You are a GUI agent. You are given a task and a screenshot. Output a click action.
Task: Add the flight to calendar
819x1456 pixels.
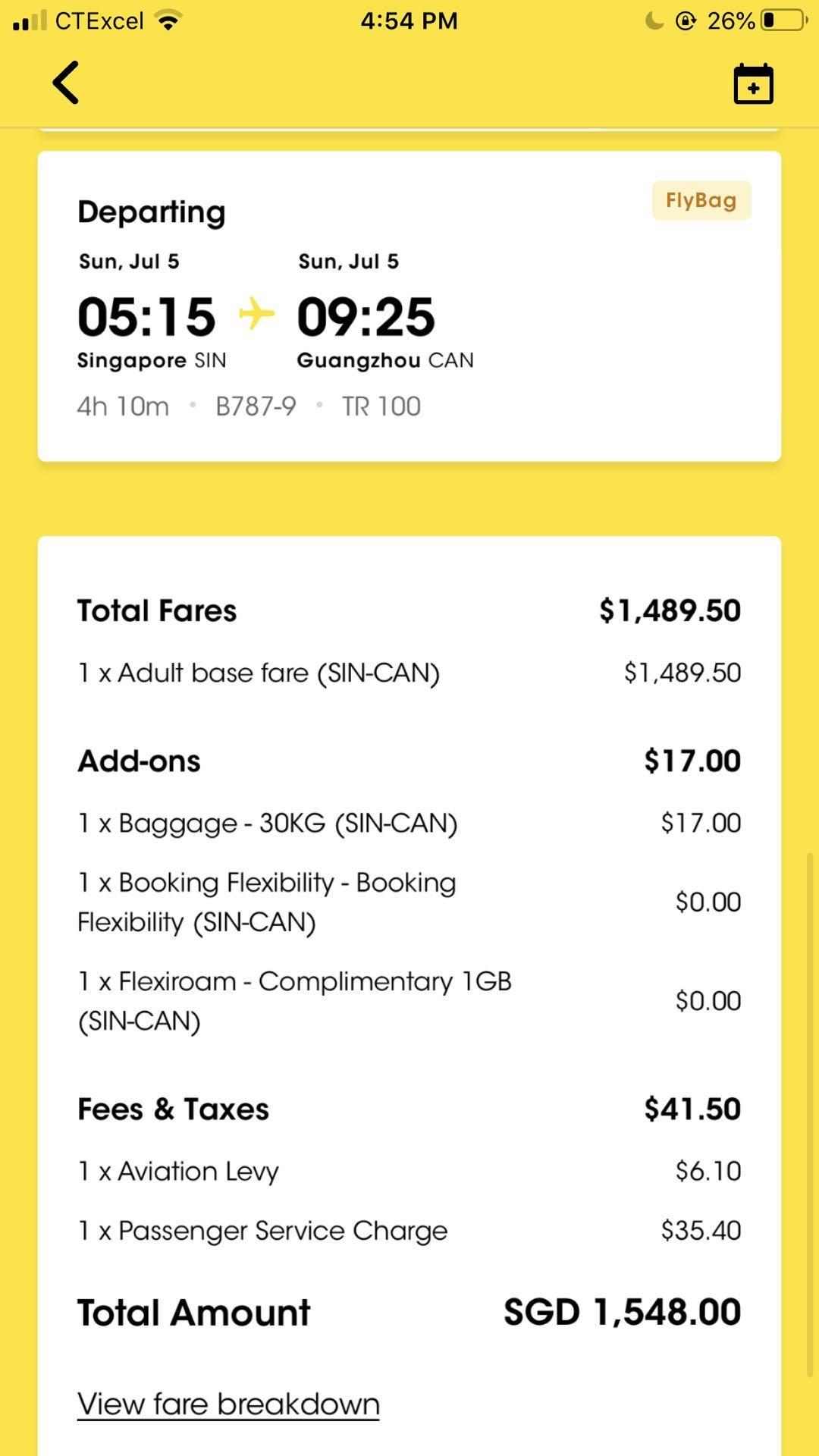[x=753, y=83]
